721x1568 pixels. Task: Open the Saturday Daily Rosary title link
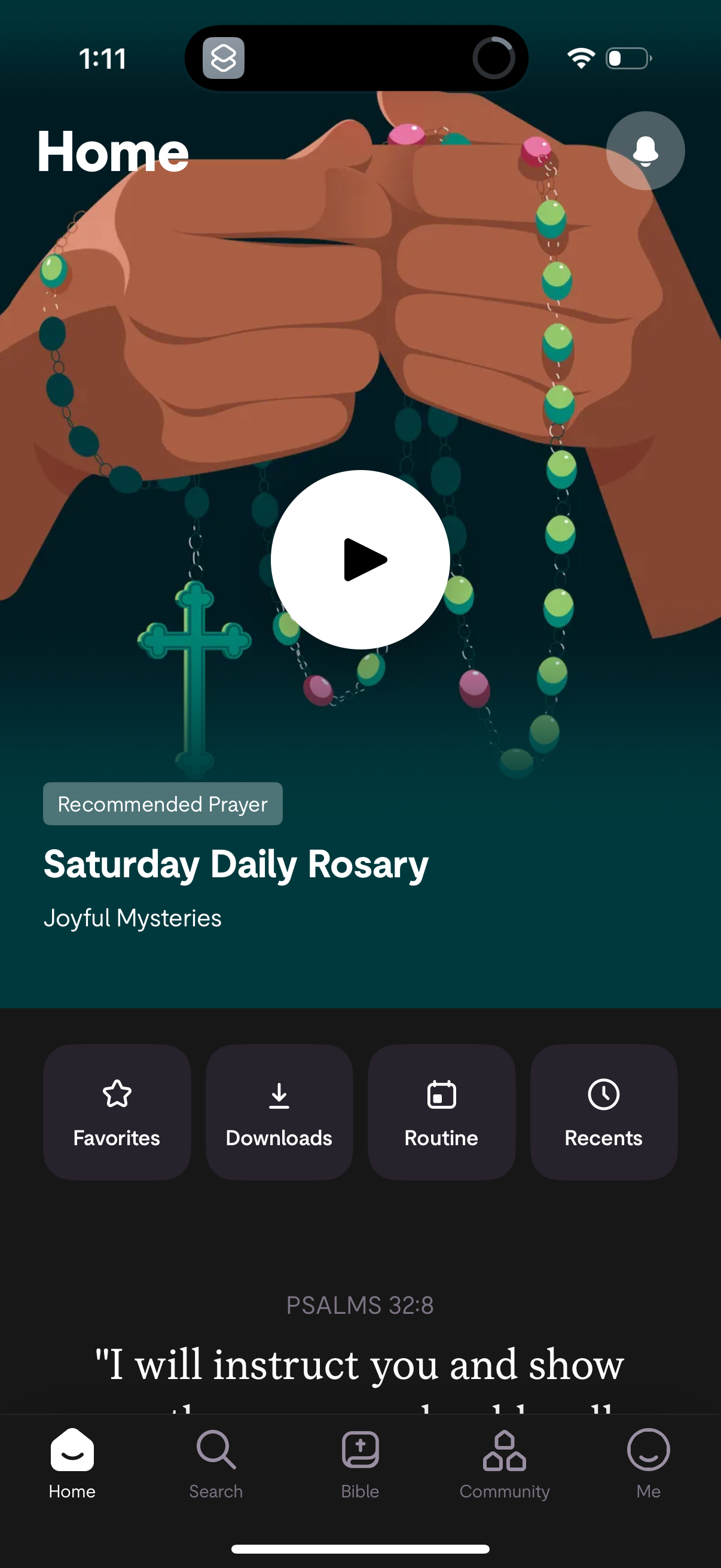(236, 864)
